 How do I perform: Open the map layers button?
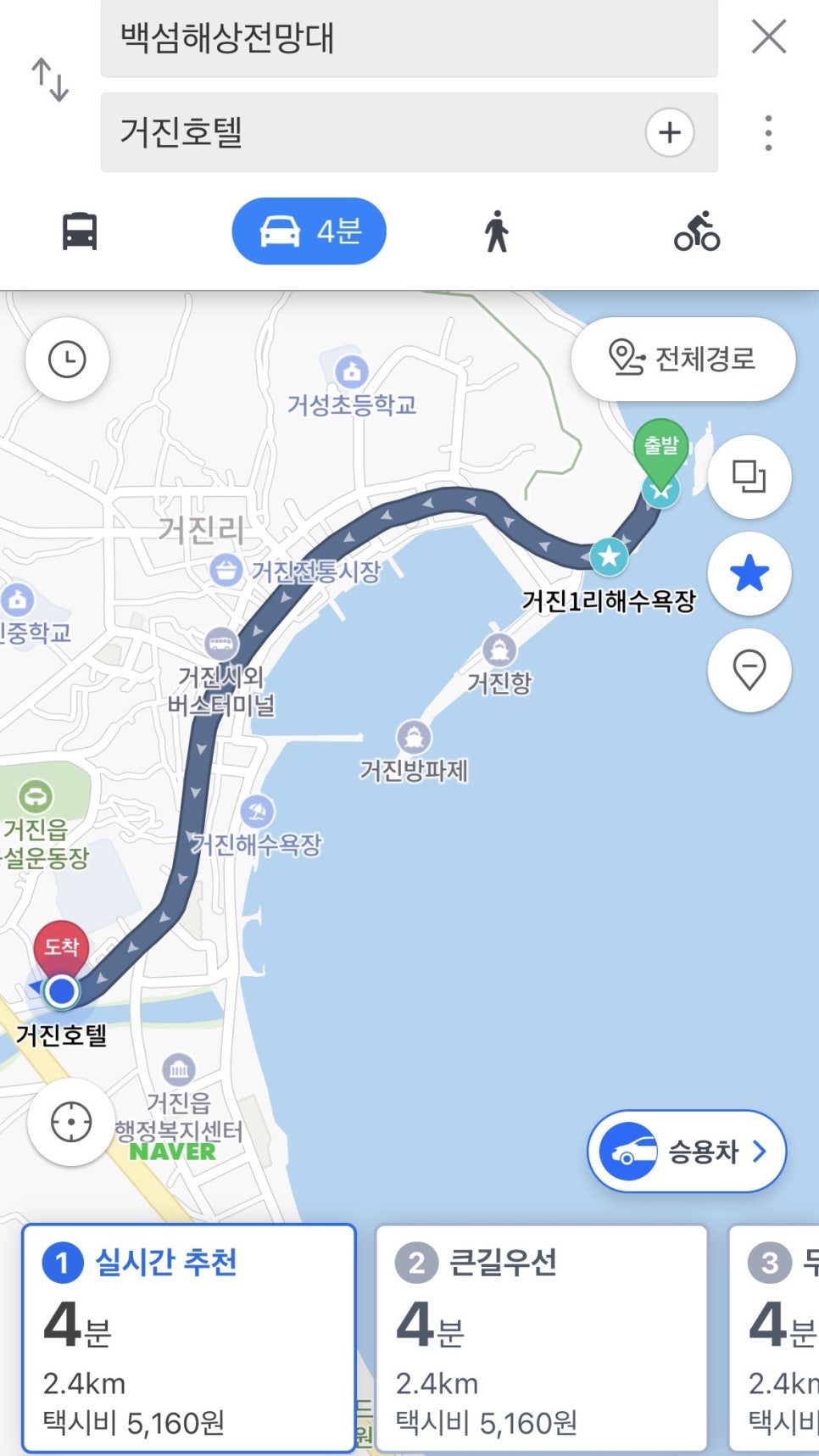(749, 477)
